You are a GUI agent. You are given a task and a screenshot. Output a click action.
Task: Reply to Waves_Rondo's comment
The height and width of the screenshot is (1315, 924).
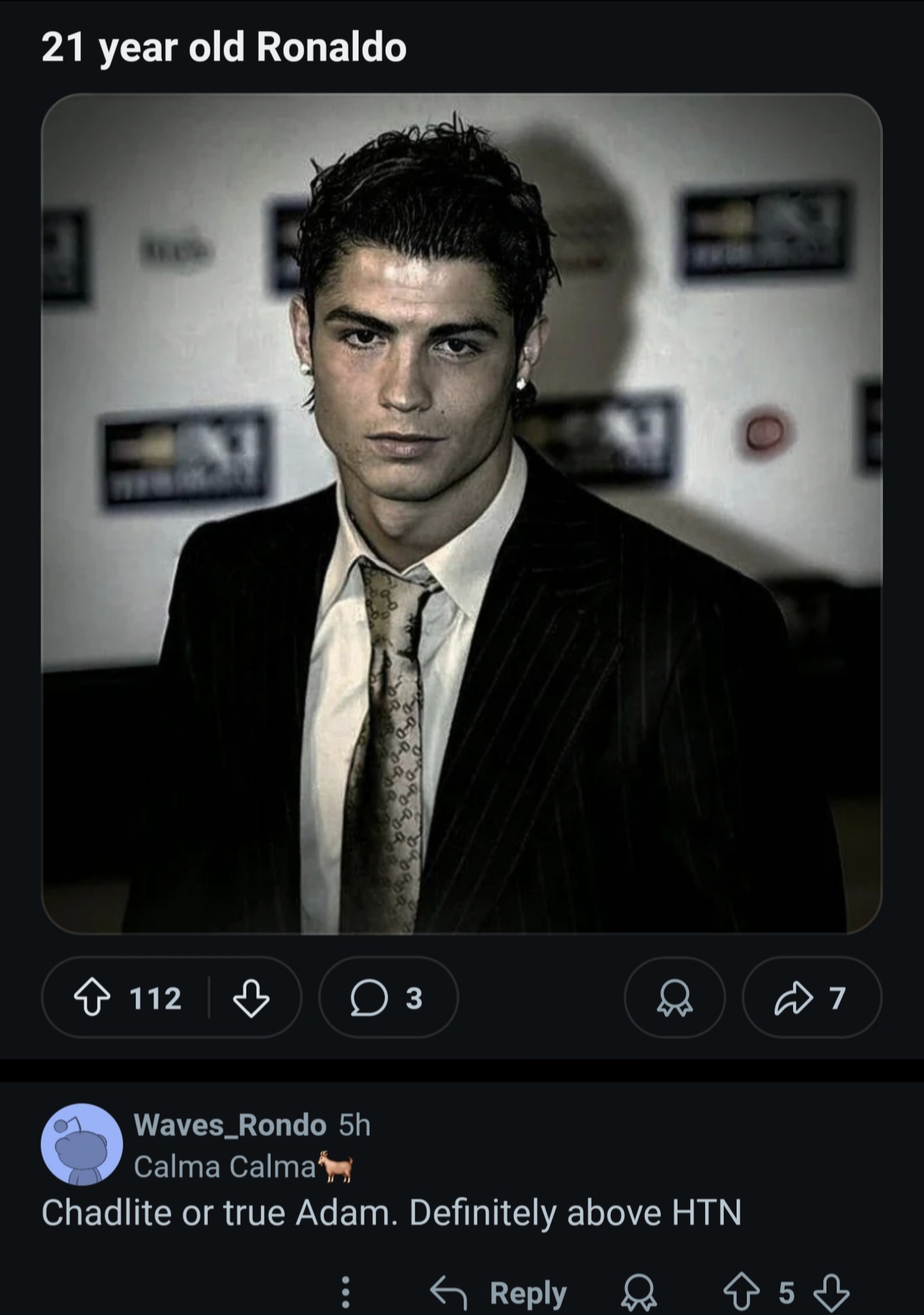[499, 1293]
